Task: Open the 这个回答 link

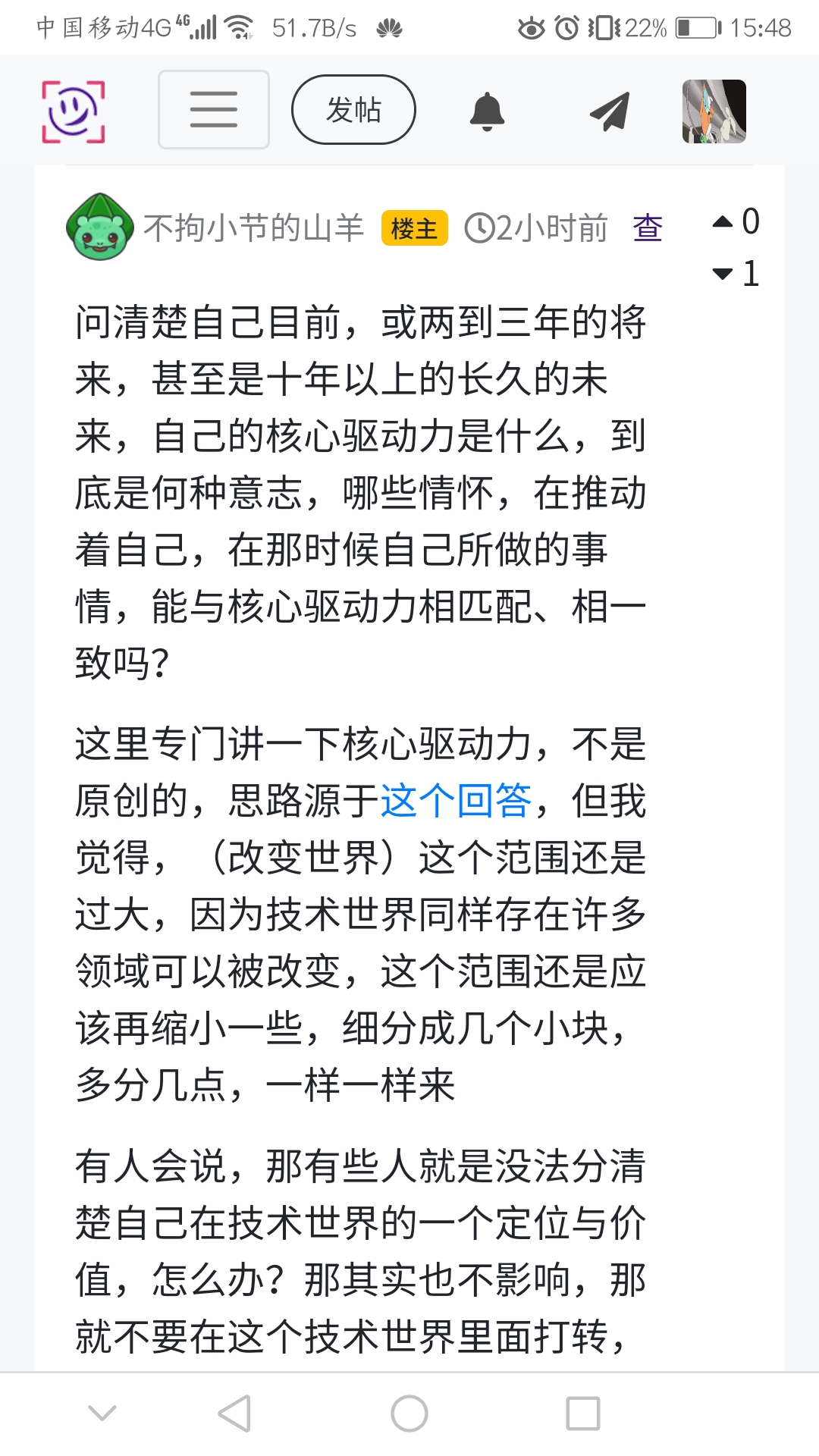Action: (x=456, y=801)
